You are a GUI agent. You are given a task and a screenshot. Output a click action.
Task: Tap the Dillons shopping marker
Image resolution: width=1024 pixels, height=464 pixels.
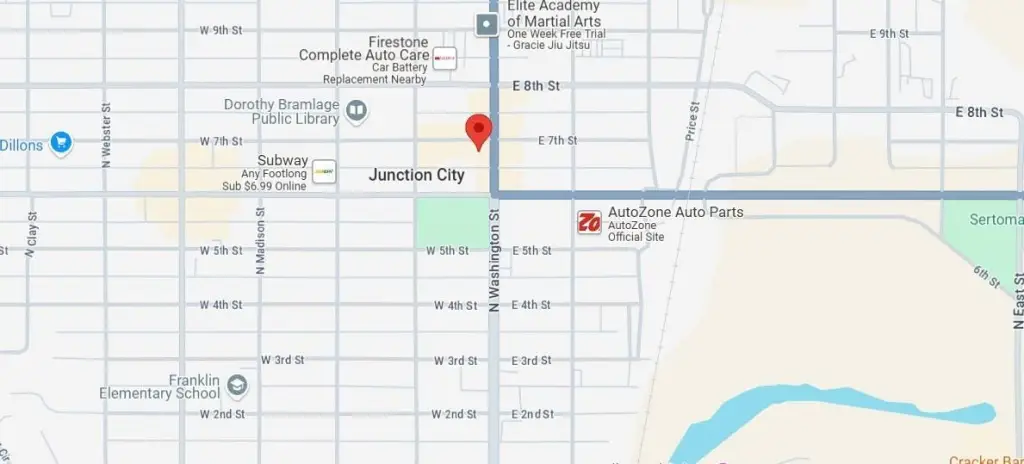(61, 144)
